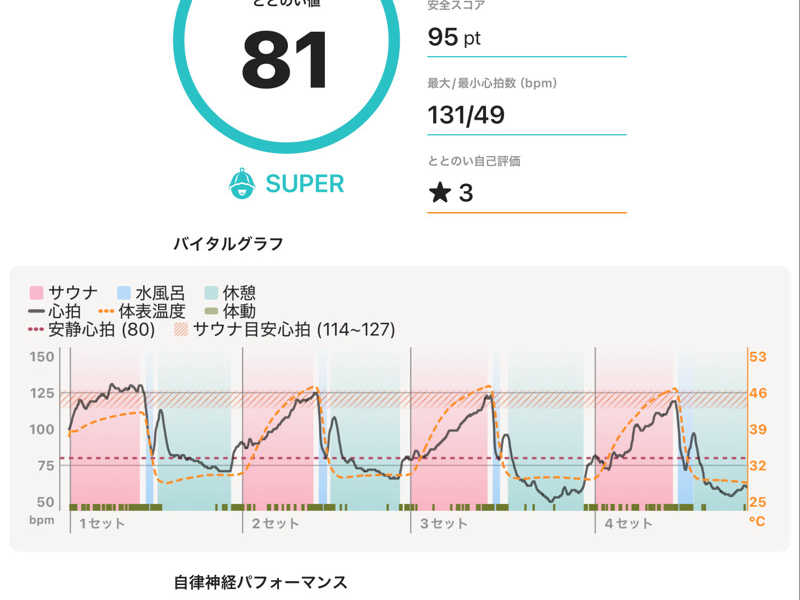
Task: Edit the ととのい自己評価 star rating field
Action: tap(527, 193)
